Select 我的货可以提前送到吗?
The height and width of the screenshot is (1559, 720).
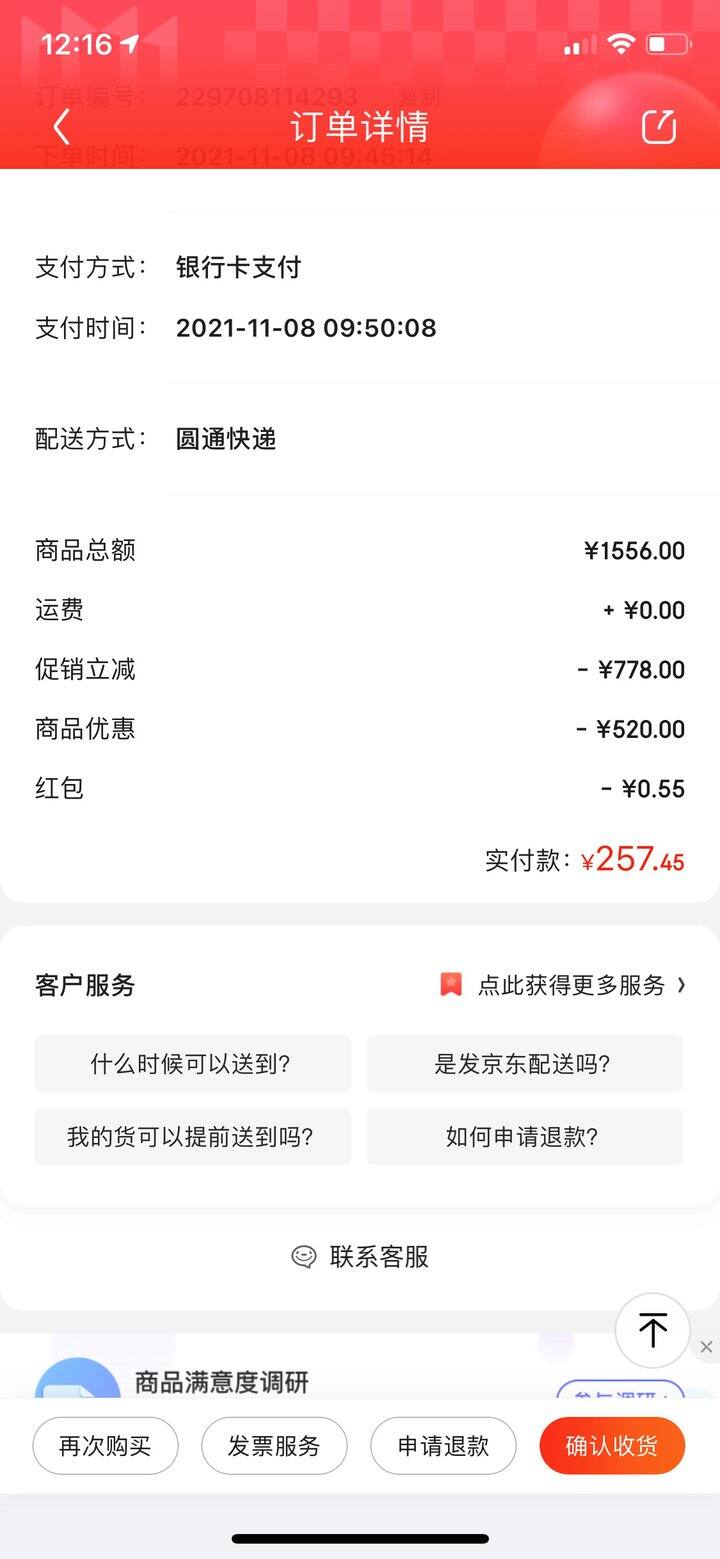click(193, 1137)
